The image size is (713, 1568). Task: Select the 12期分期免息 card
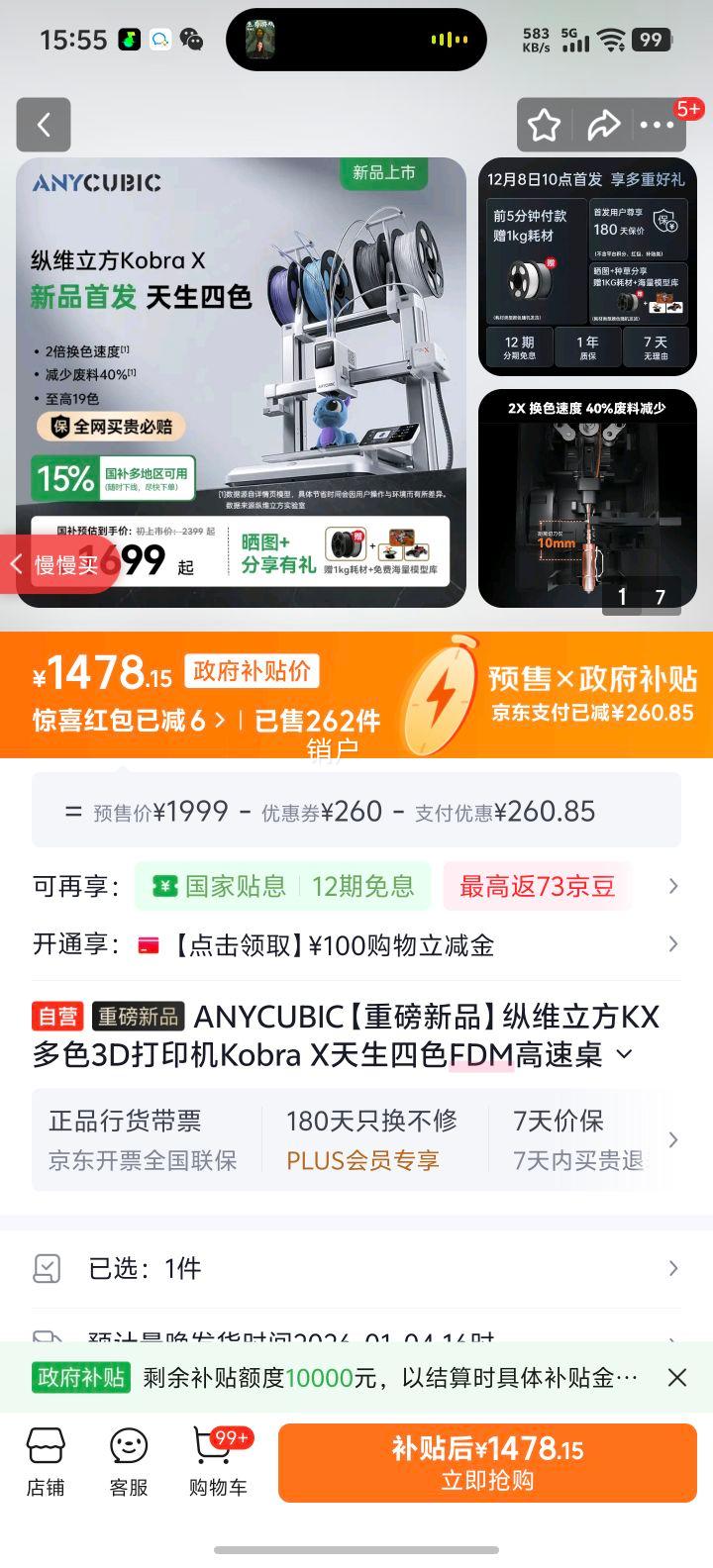519,346
